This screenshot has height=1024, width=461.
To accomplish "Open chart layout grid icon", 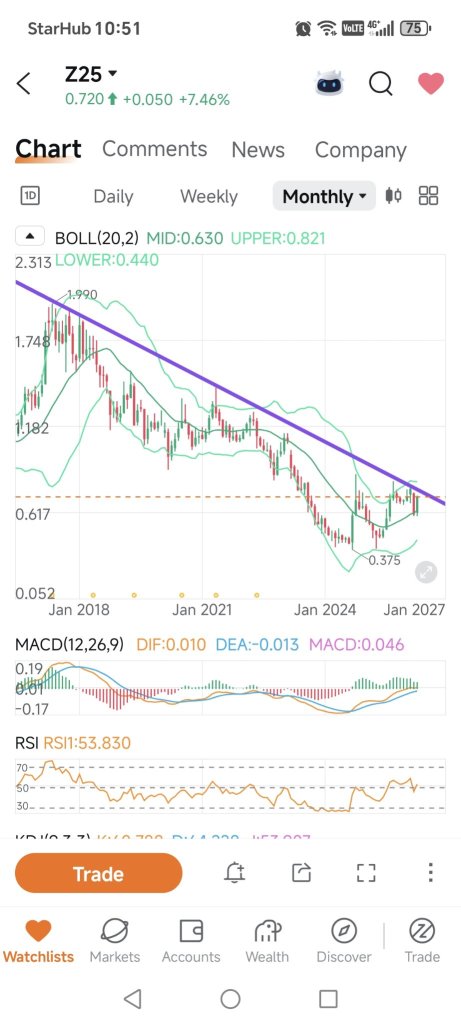I will click(428, 195).
